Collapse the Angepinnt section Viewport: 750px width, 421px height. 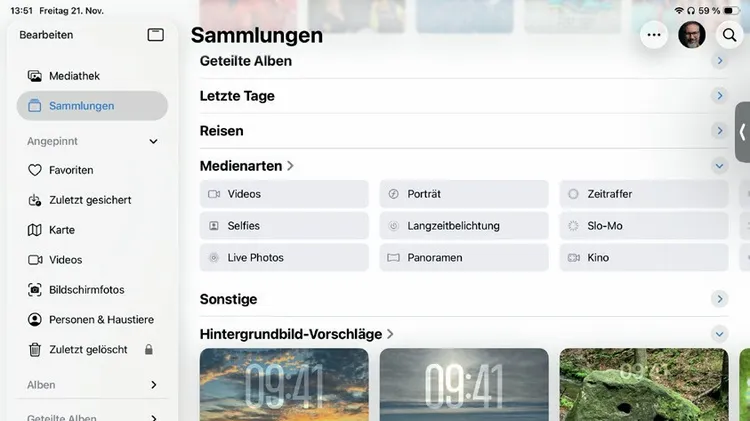pos(153,142)
